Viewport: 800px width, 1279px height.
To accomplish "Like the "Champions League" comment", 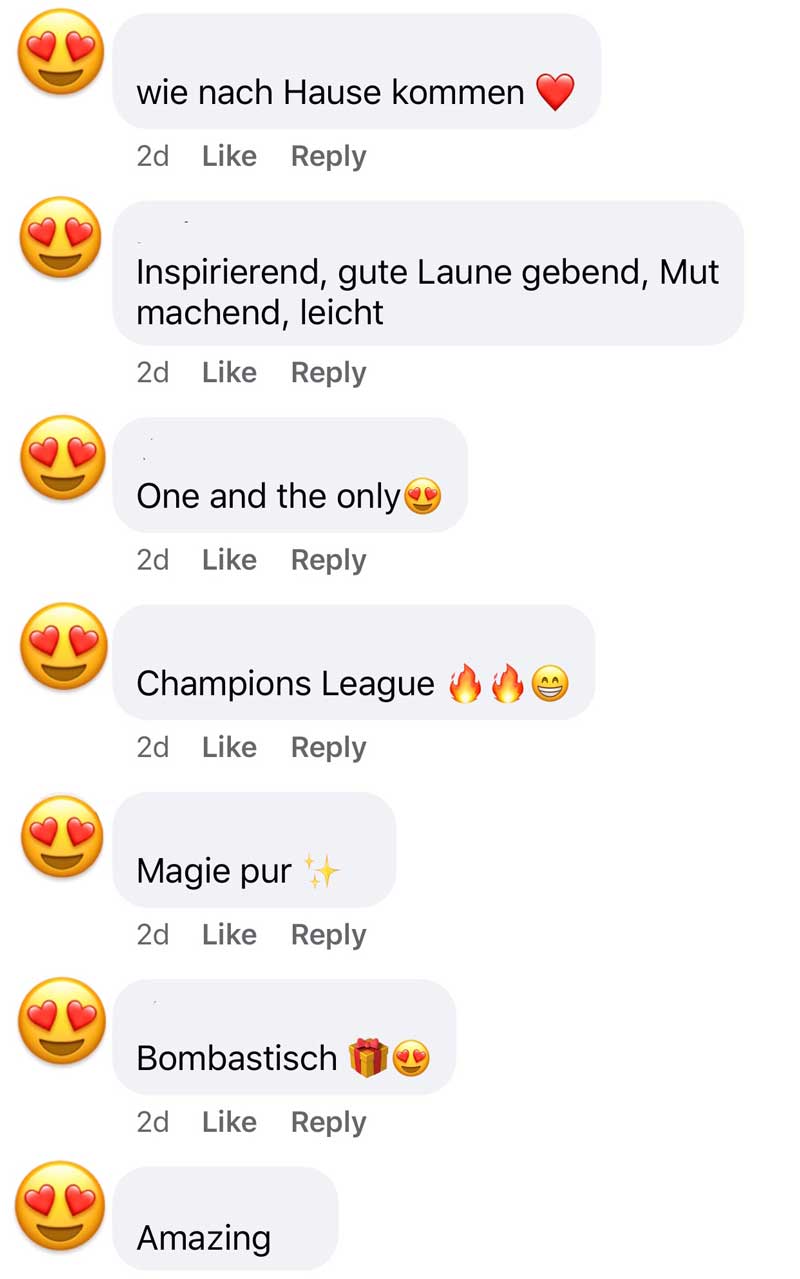I will click(229, 747).
